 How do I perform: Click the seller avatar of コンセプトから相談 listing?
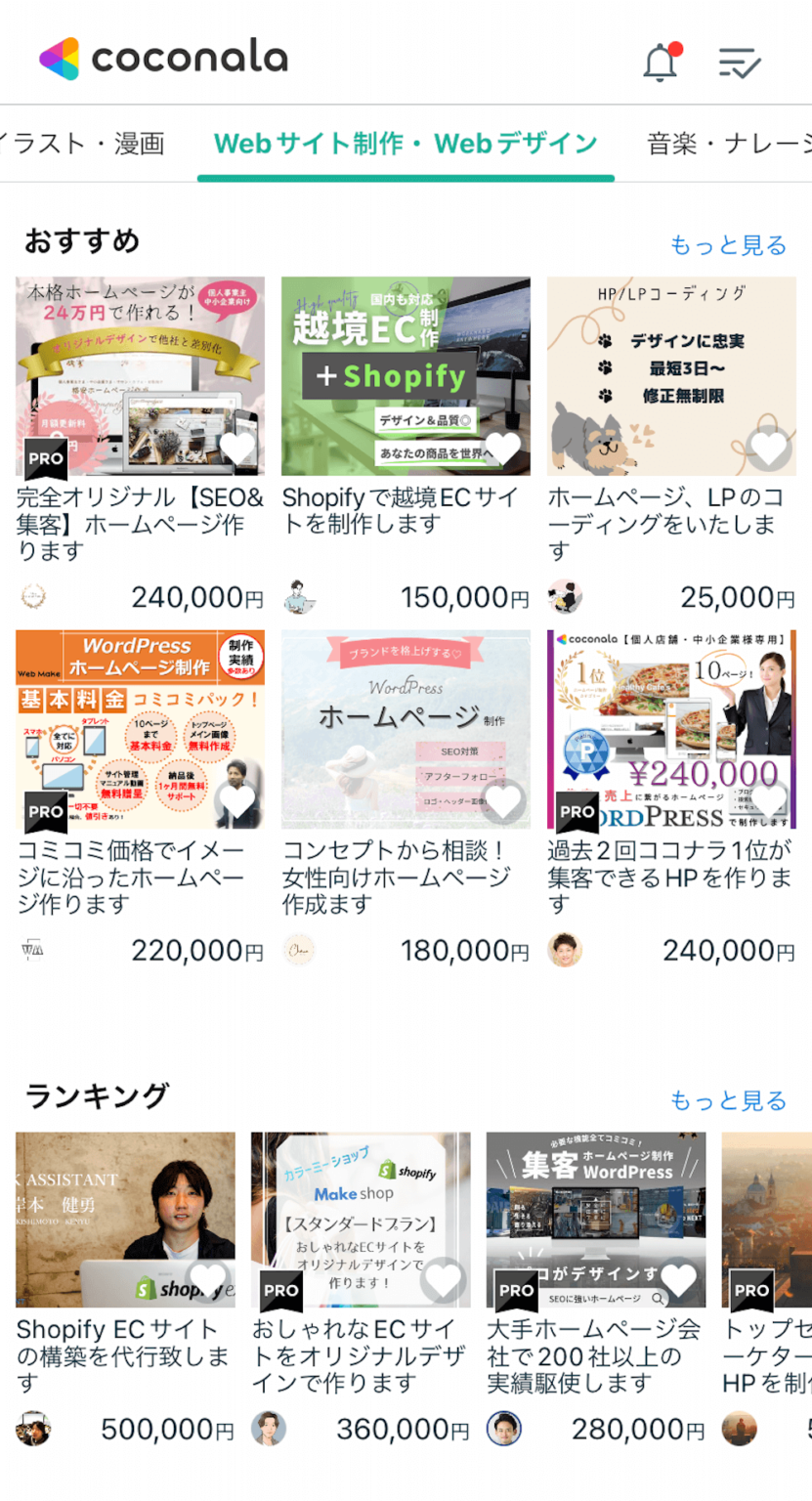(x=299, y=950)
